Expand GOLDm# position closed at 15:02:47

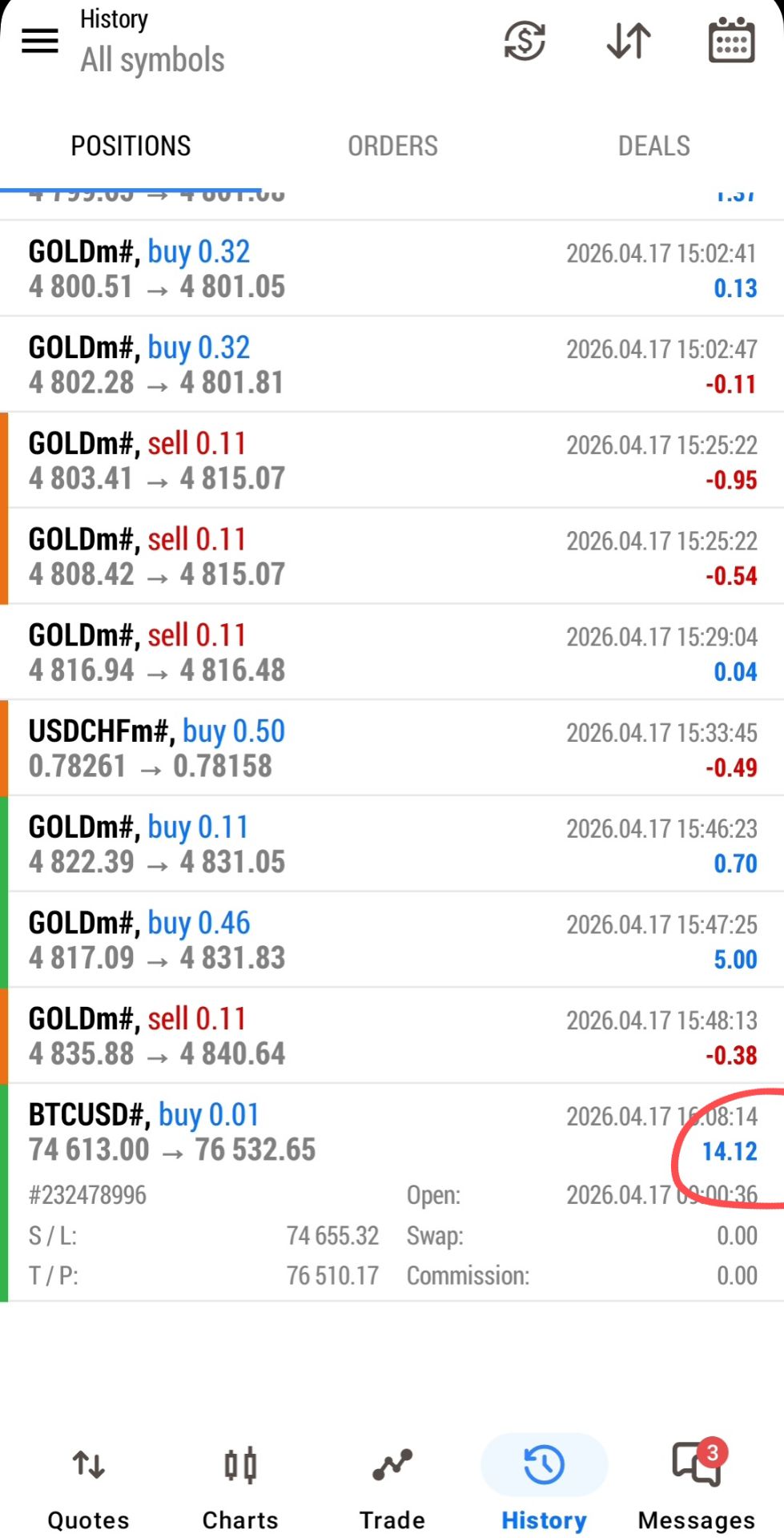392,365
